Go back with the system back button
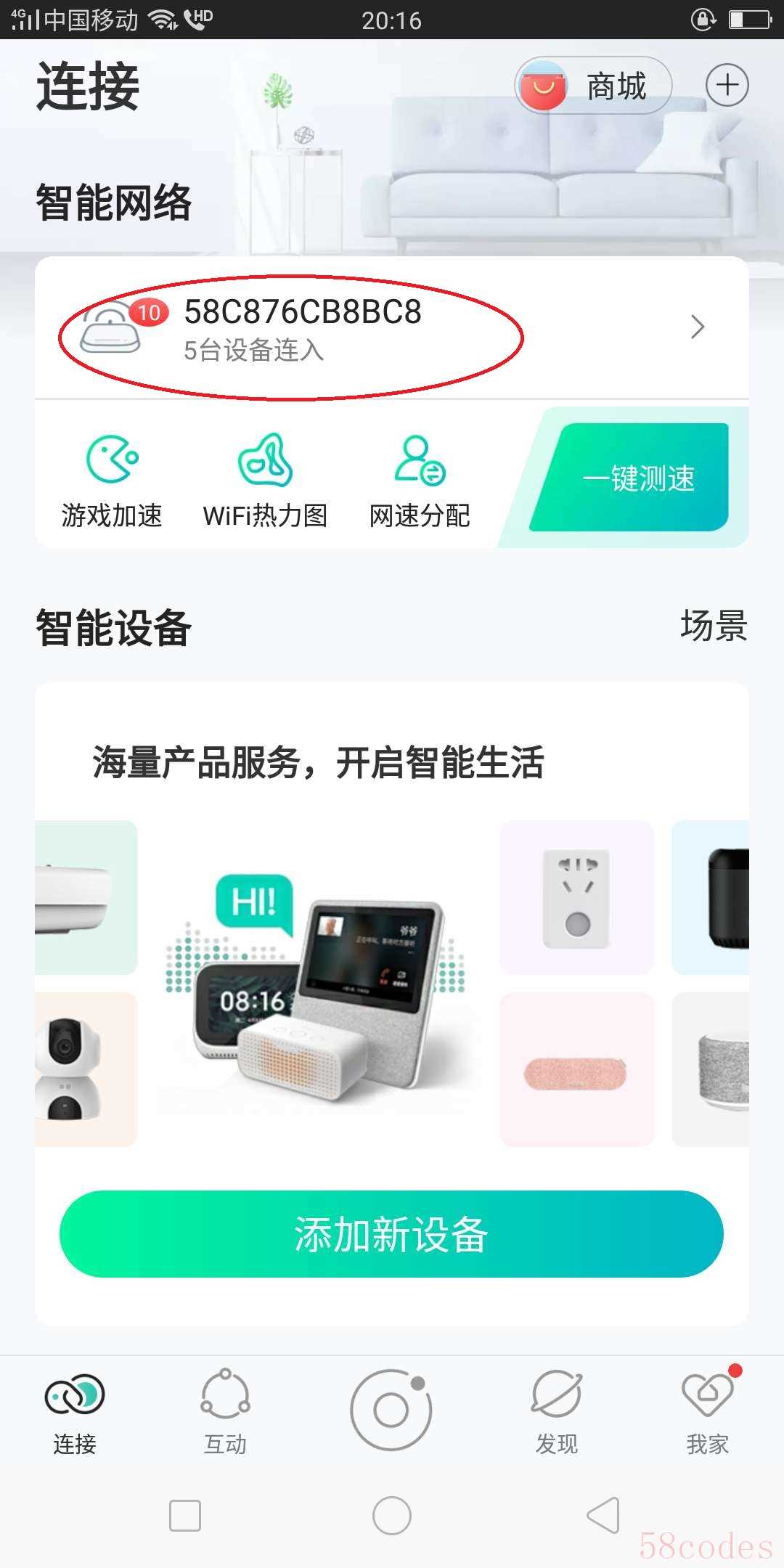 603,1516
